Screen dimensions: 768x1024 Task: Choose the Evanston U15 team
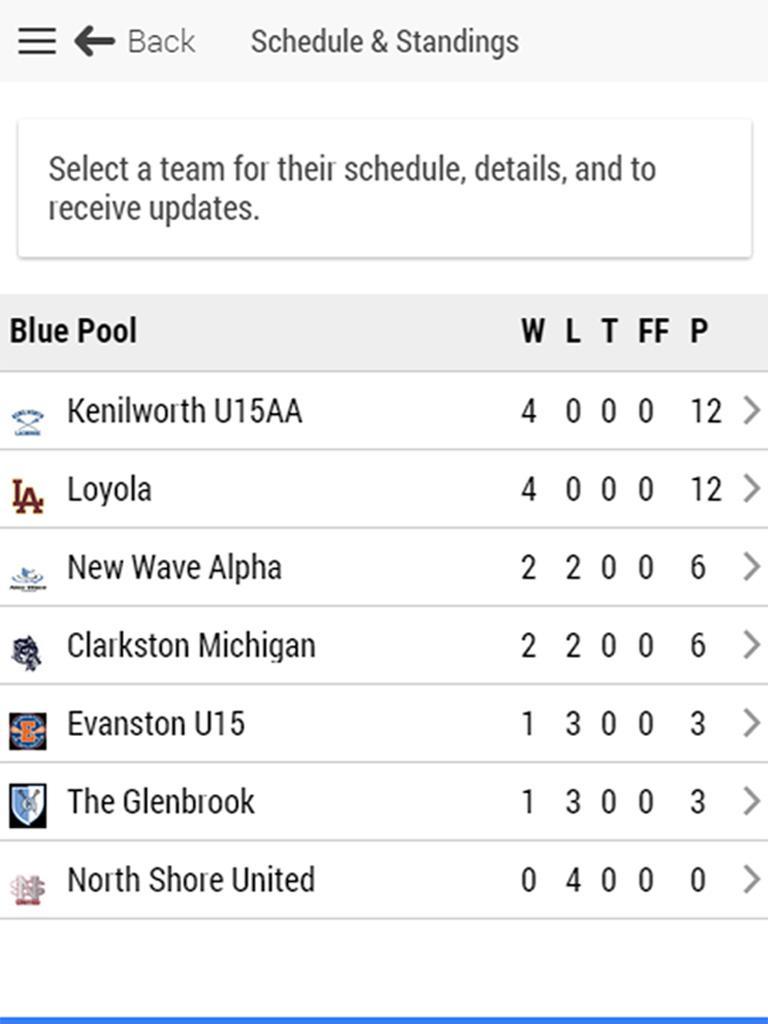tap(156, 723)
